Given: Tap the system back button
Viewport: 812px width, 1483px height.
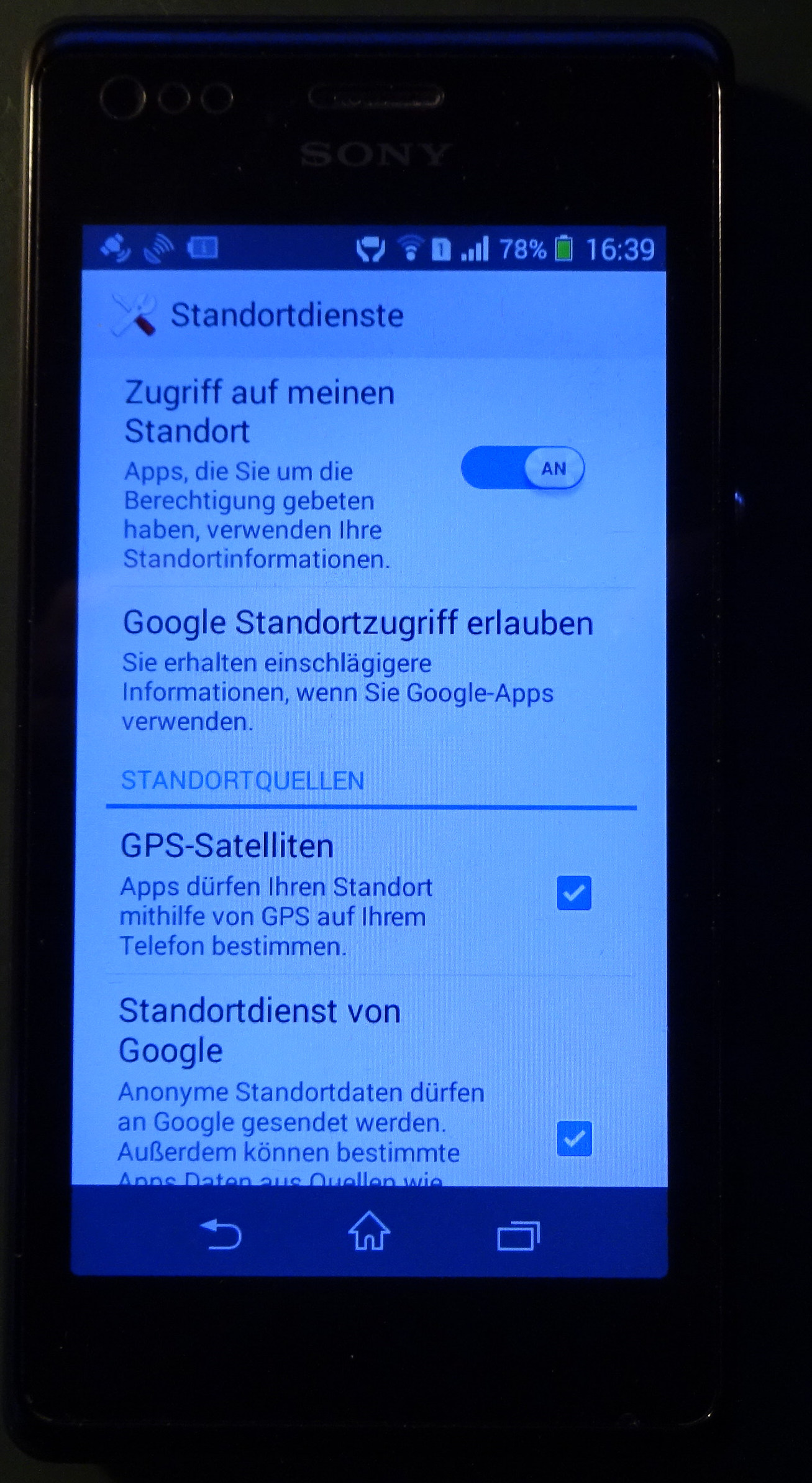Looking at the screenshot, I should pos(221,1234).
